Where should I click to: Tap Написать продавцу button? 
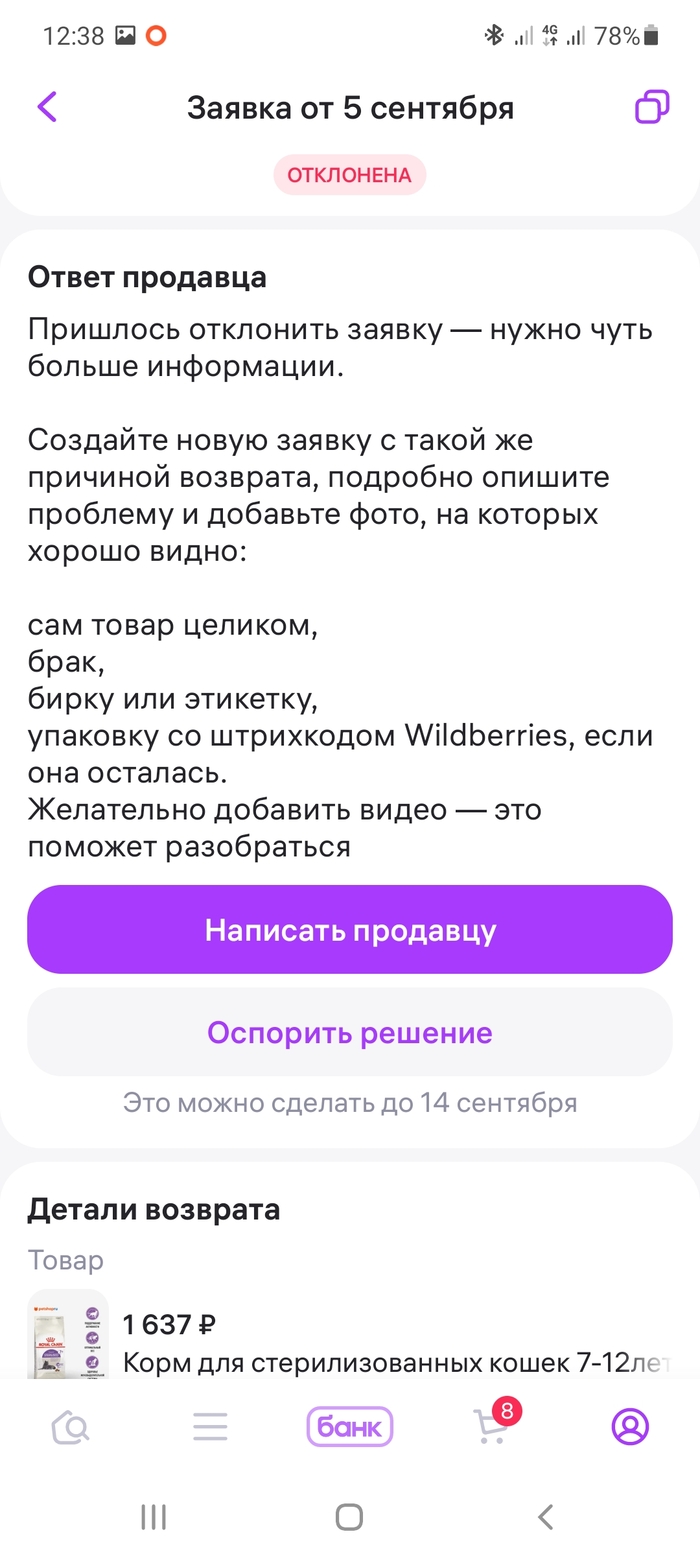coord(350,930)
